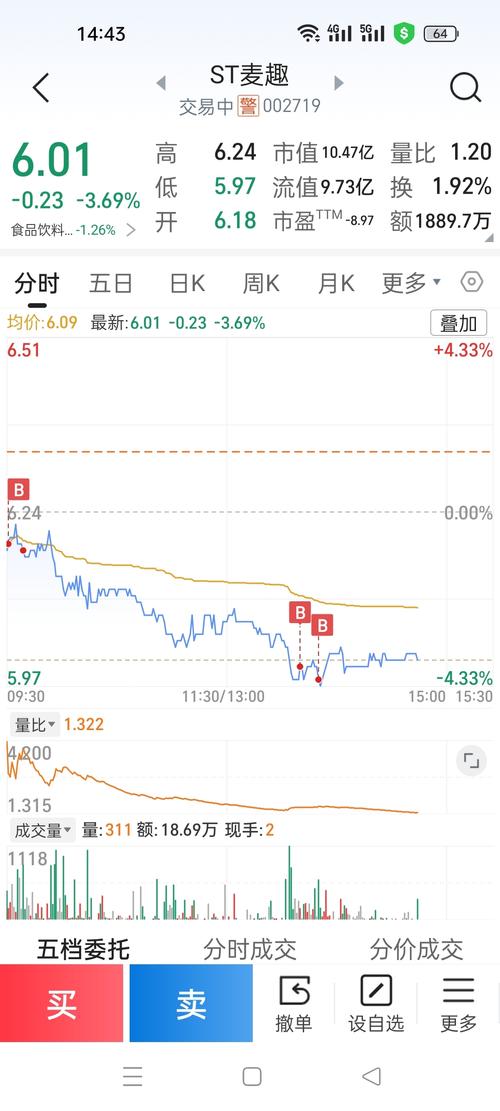Tap the blue 卖 sell button
500x1111 pixels.
pyautogui.click(x=191, y=1003)
